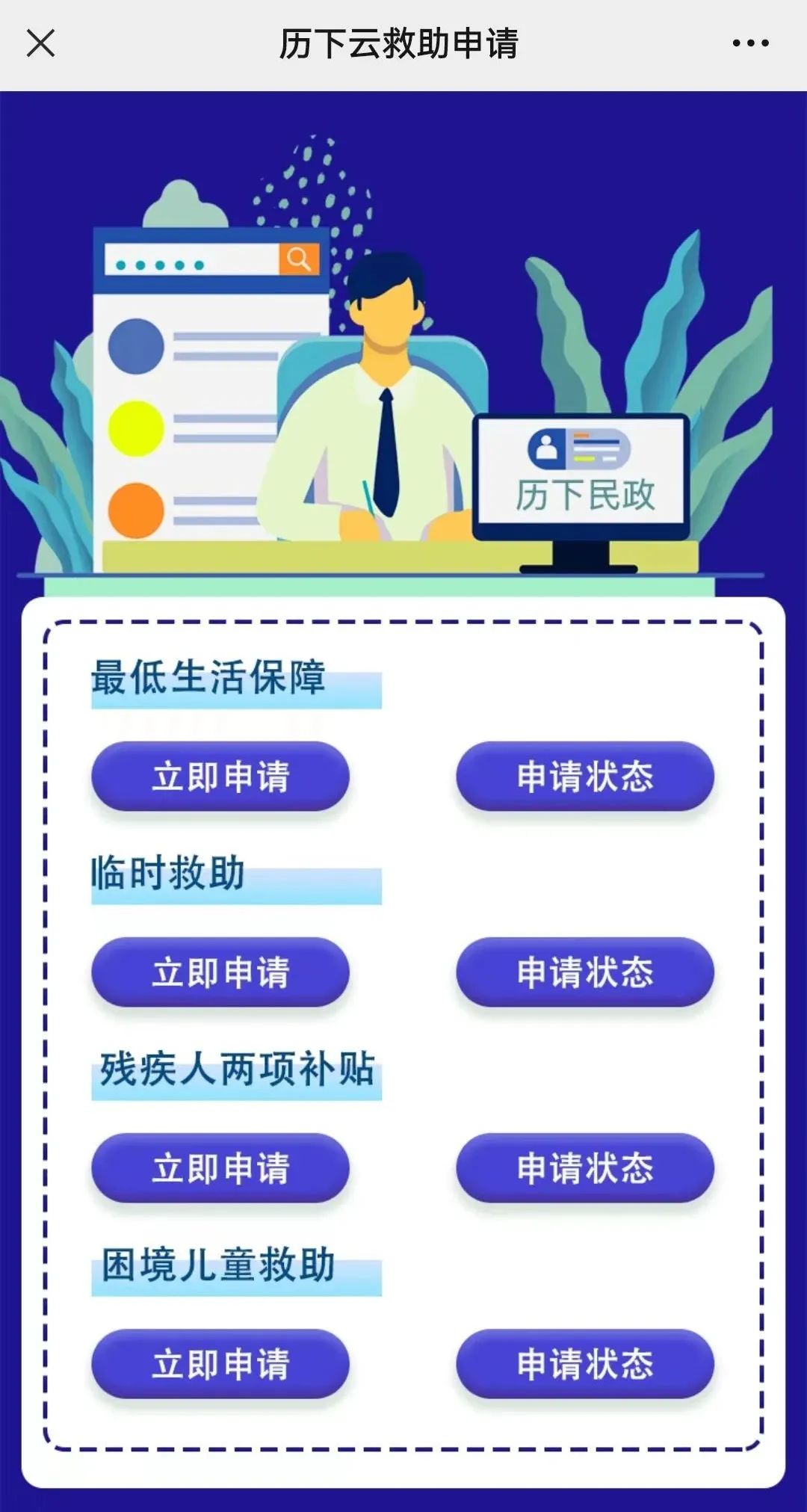This screenshot has width=807, height=1512.
Task: Start 立即申请 for 困境儿童救助
Action: point(220,1363)
